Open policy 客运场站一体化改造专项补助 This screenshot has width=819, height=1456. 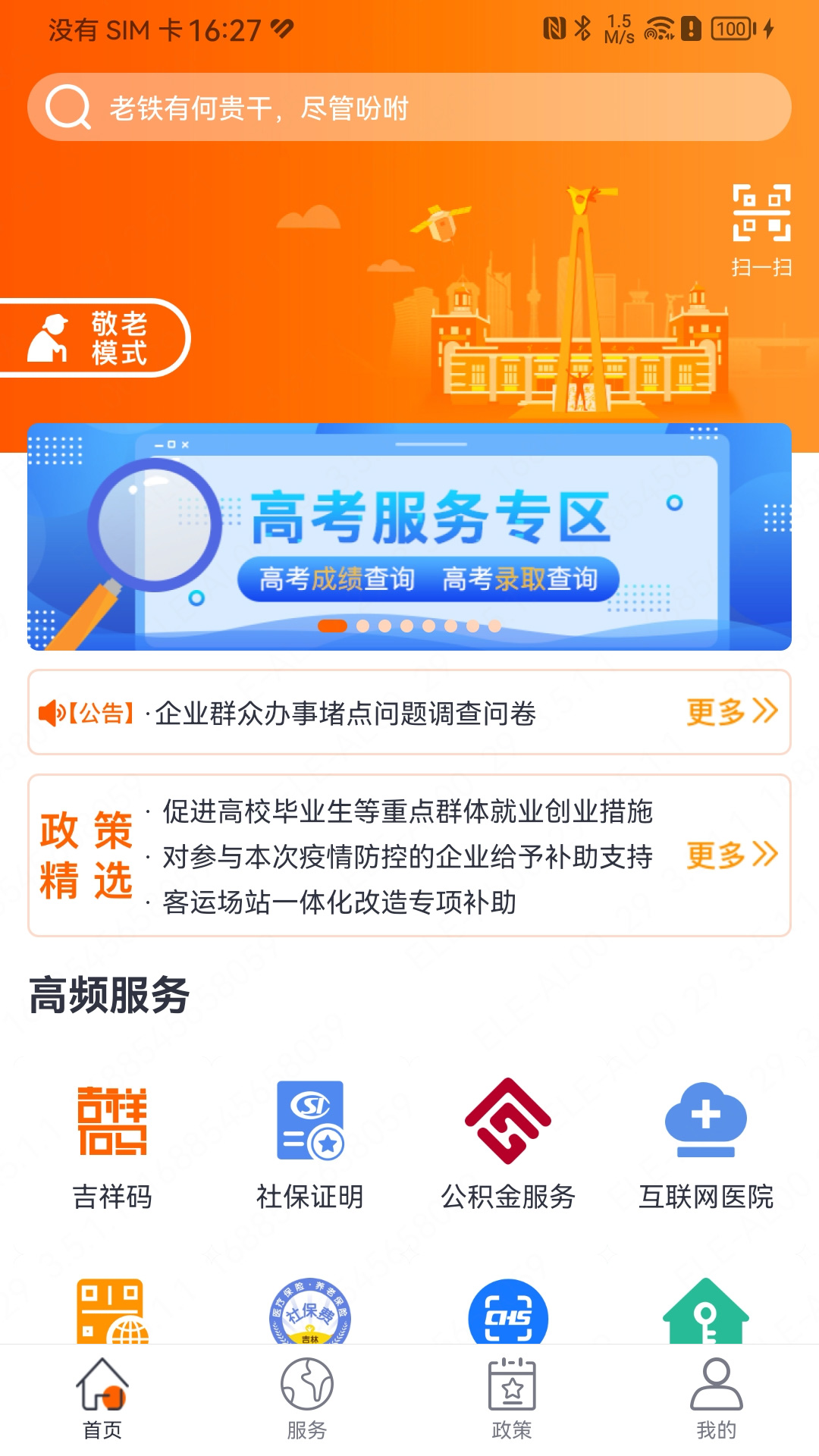339,902
